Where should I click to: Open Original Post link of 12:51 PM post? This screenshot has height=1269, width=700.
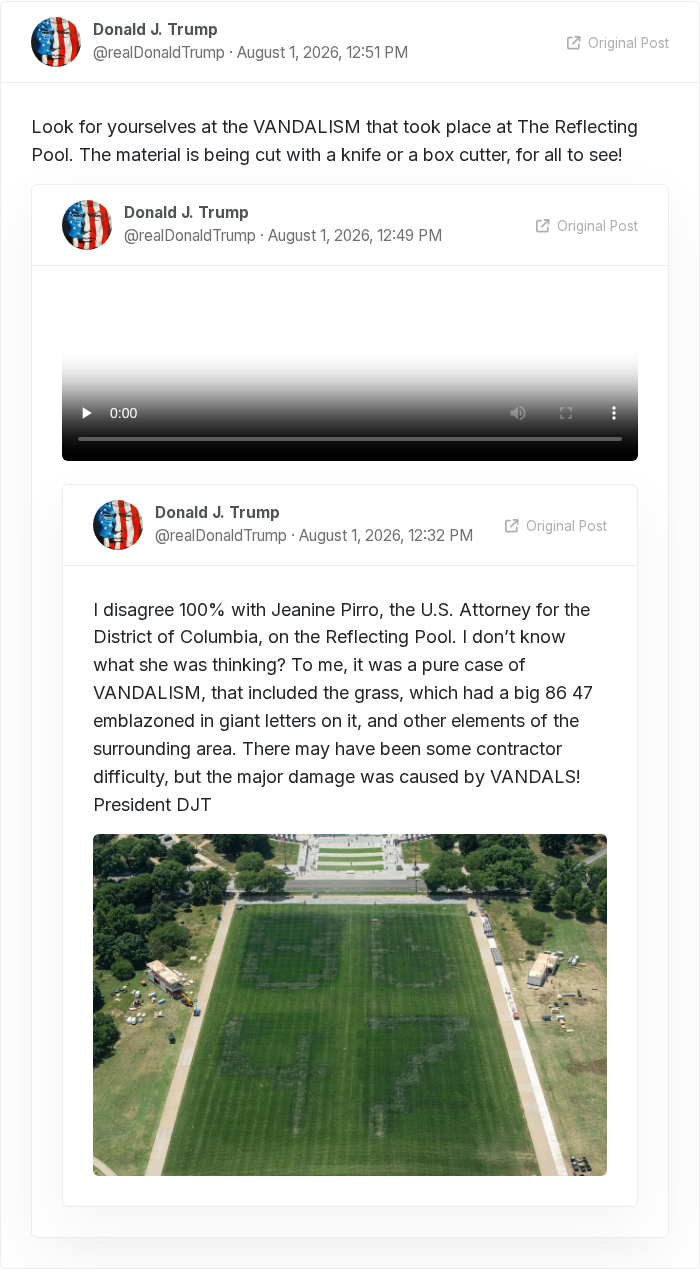(618, 43)
